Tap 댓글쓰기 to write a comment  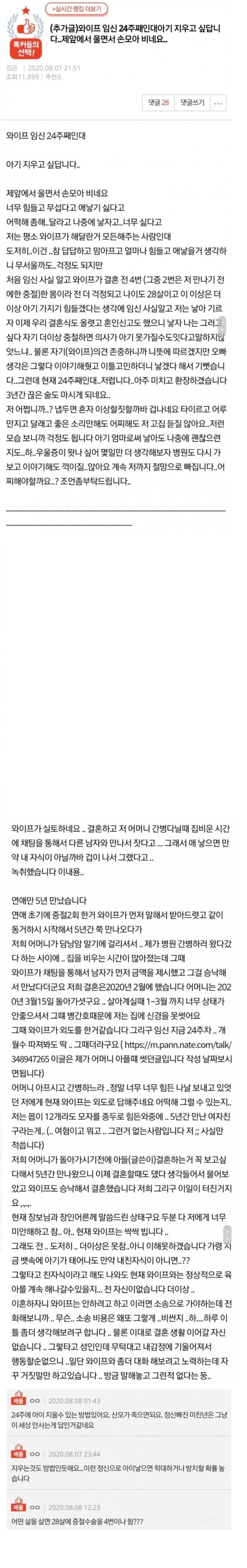[x=192, y=103]
